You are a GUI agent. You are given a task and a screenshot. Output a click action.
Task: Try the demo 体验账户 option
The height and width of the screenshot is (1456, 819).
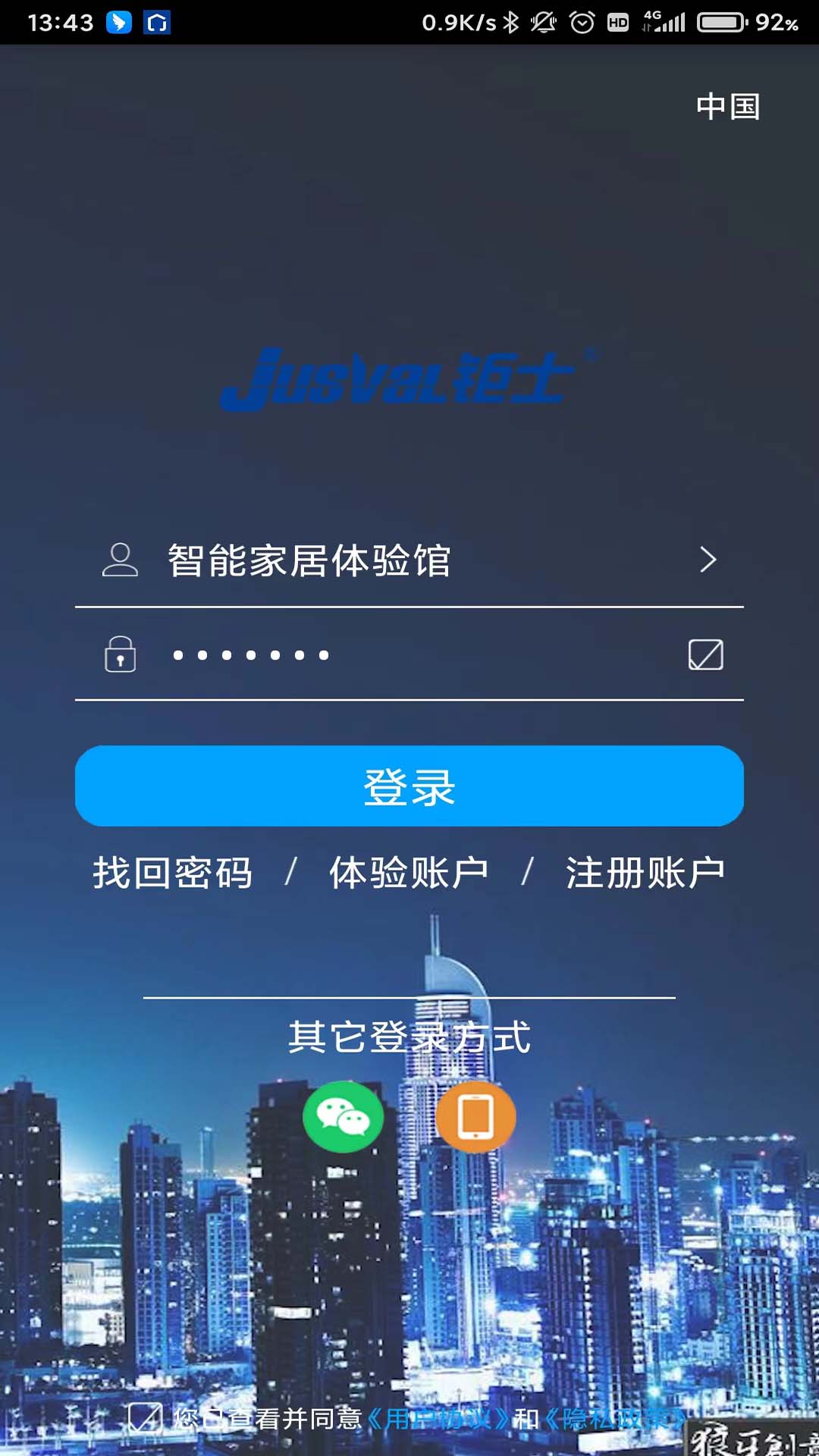coord(409,872)
